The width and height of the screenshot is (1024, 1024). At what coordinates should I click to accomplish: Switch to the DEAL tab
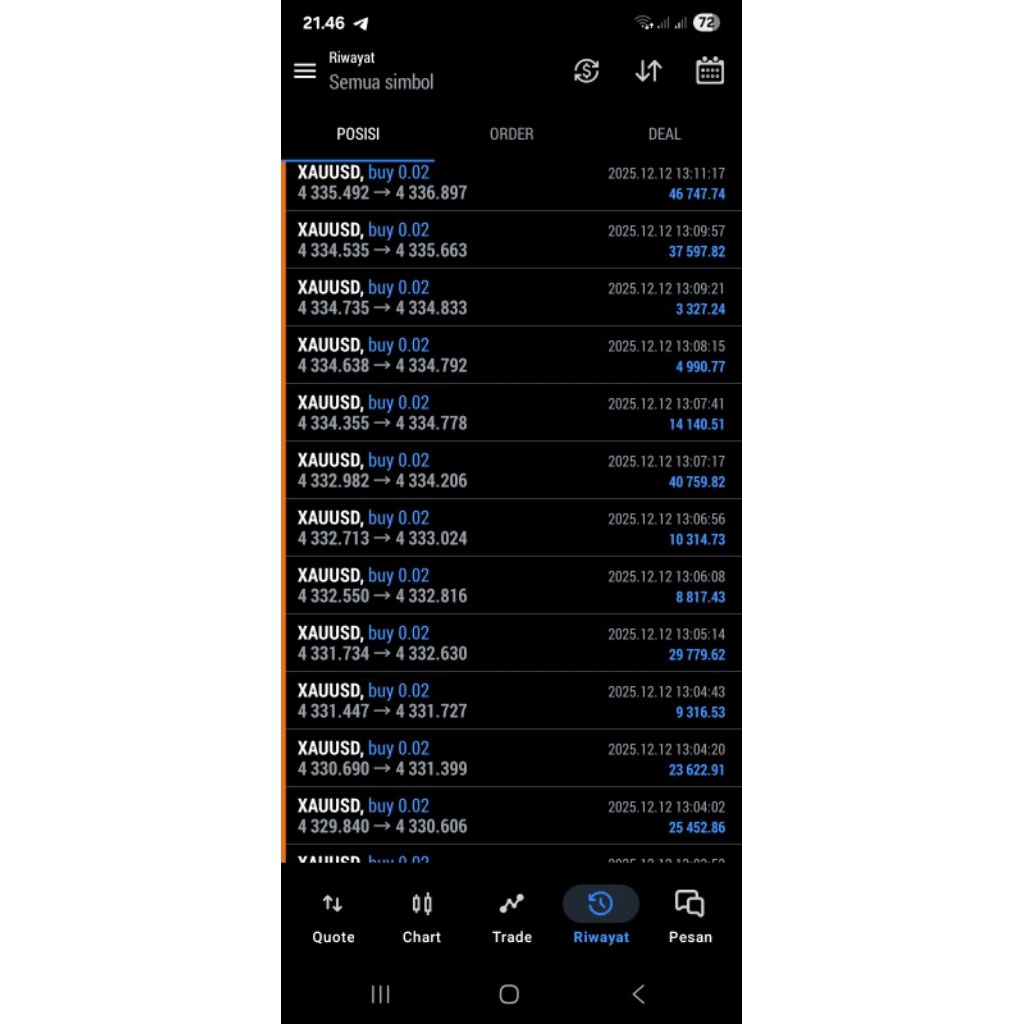[664, 134]
